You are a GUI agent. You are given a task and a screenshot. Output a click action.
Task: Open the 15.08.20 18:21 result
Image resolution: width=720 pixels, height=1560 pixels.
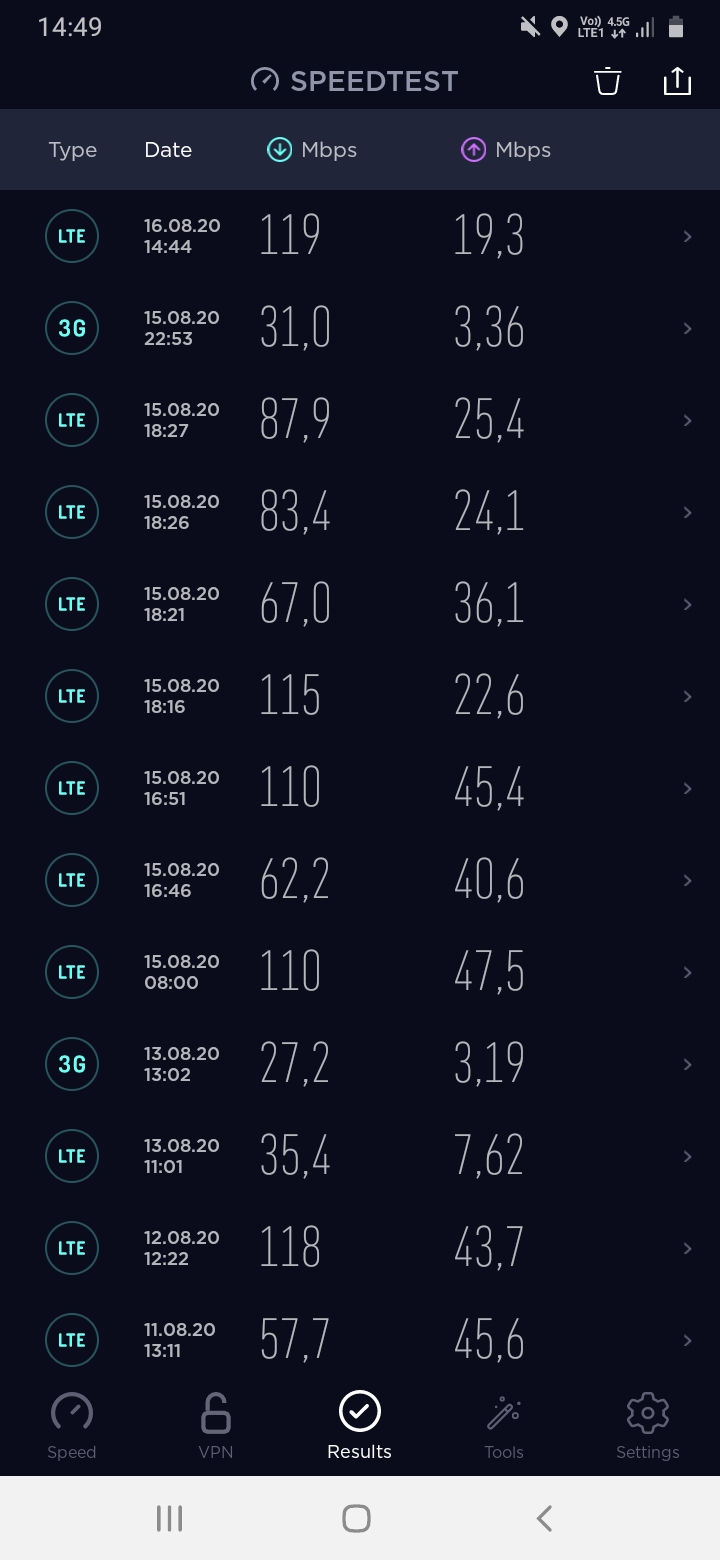pyautogui.click(x=360, y=604)
